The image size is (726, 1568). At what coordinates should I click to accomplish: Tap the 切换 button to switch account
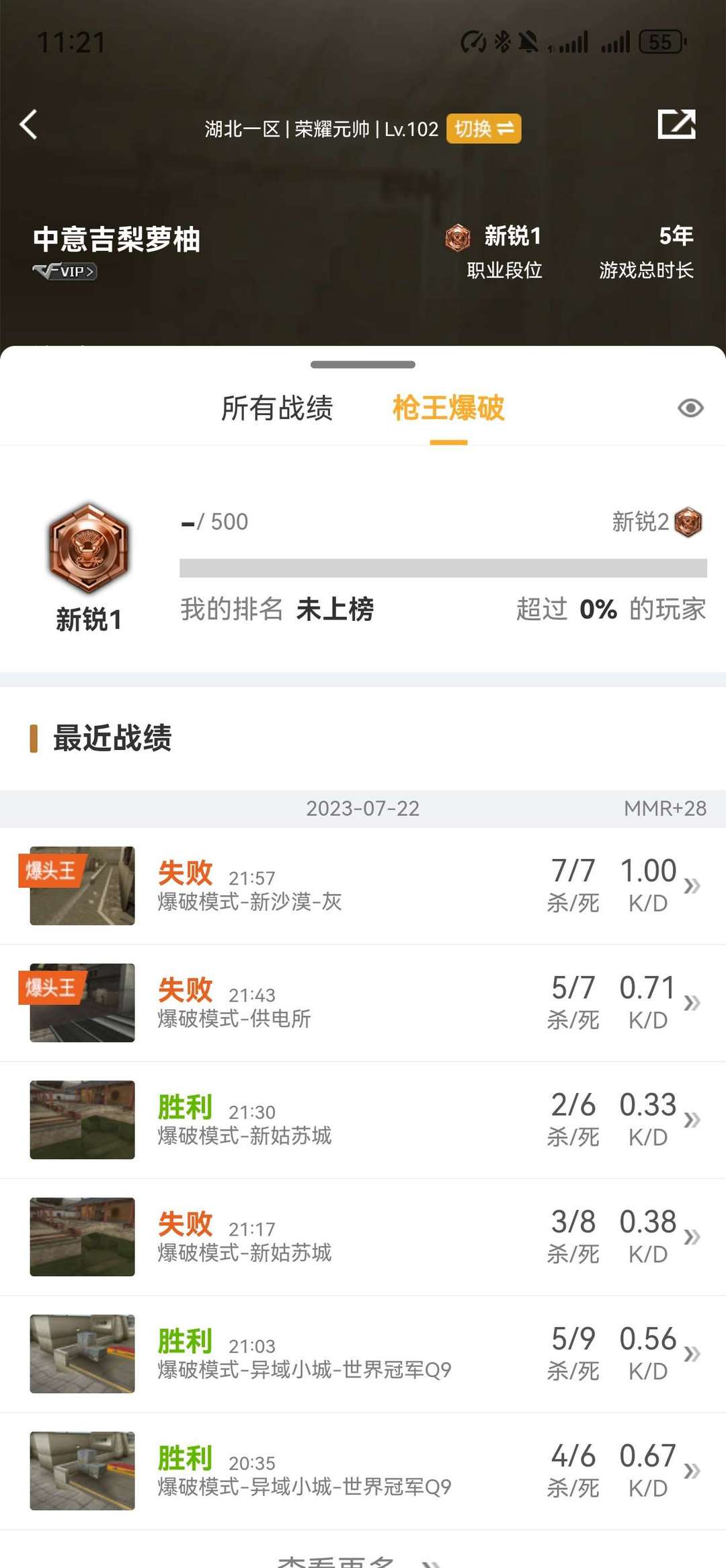[x=484, y=128]
